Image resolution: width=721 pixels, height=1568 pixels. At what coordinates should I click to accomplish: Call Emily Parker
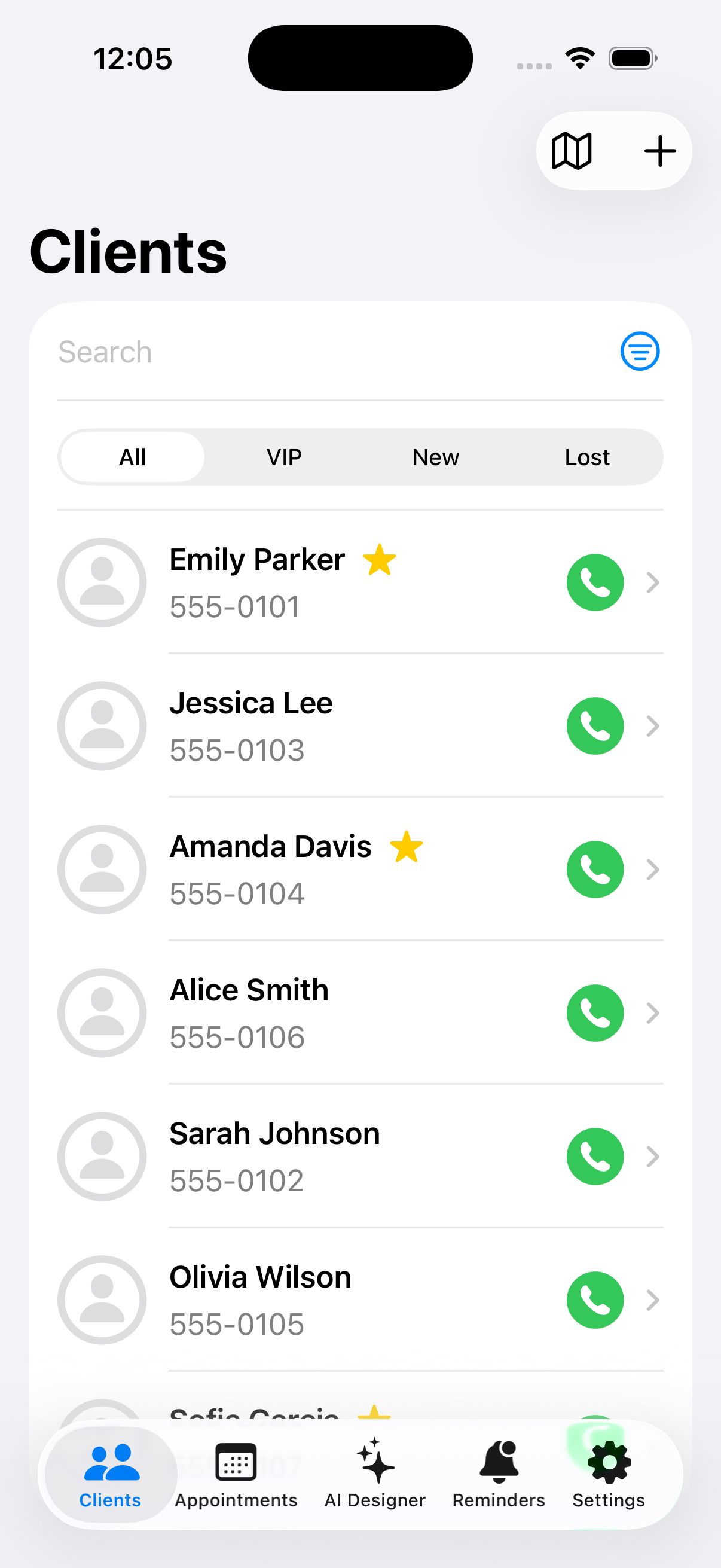click(594, 582)
